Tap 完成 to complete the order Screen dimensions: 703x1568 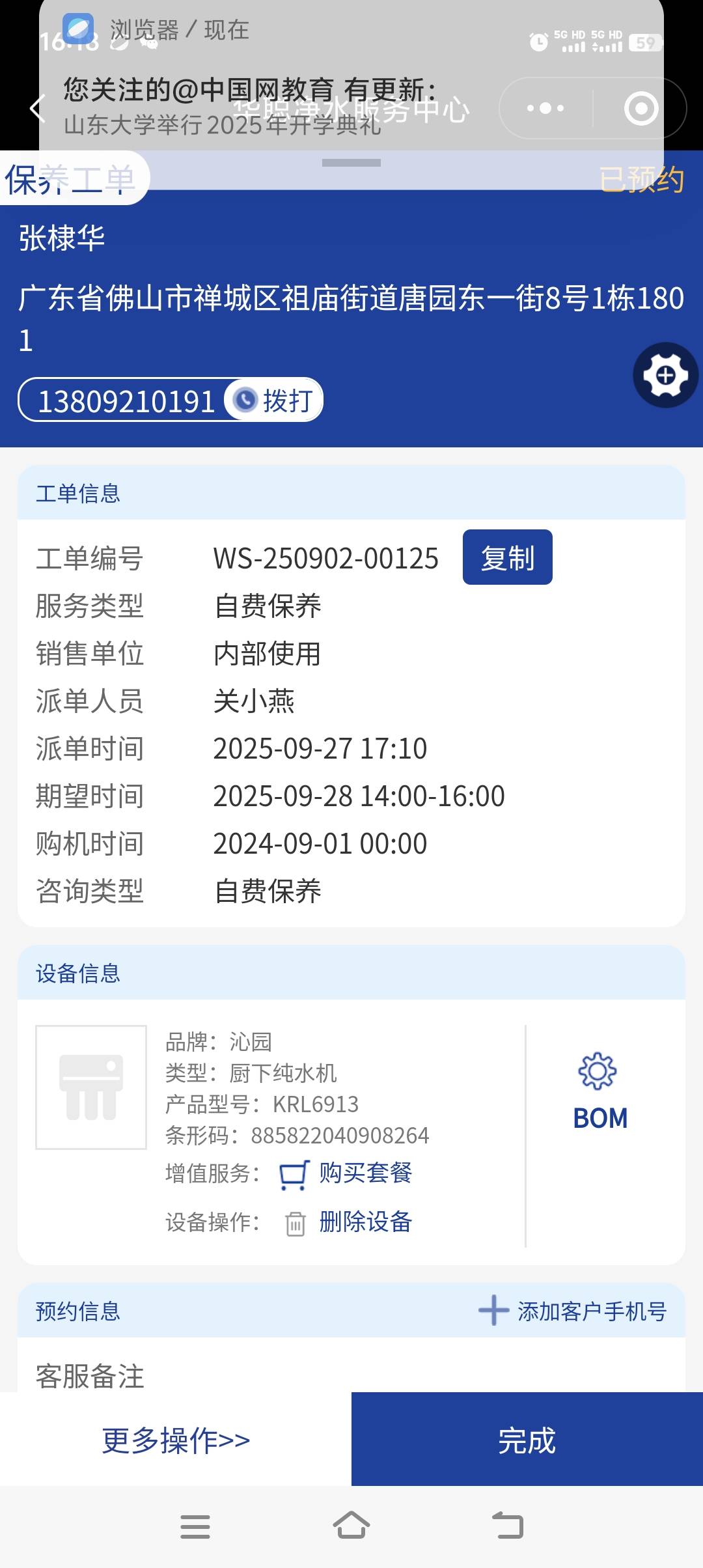527,1440
